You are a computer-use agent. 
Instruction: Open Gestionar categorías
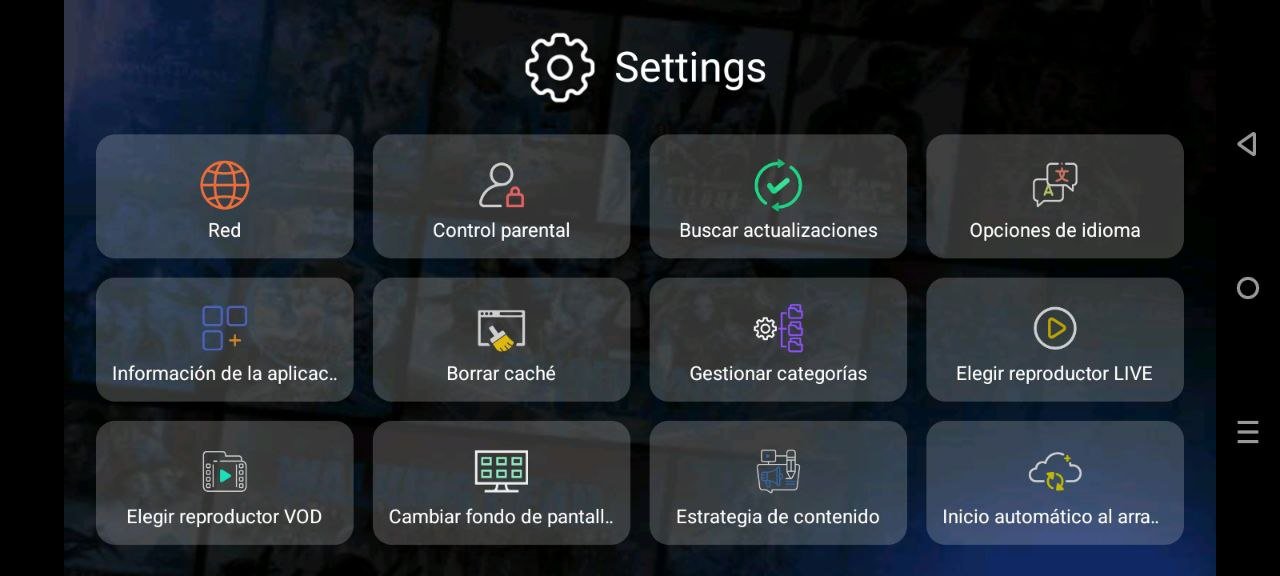(778, 340)
